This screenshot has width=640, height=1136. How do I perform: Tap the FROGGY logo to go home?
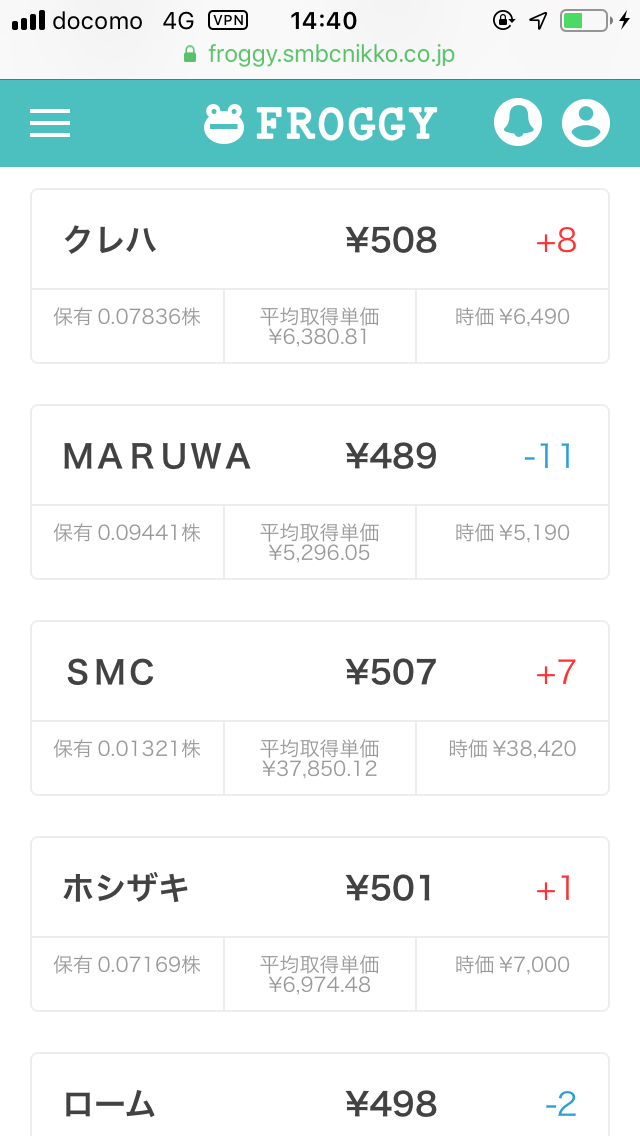point(320,123)
